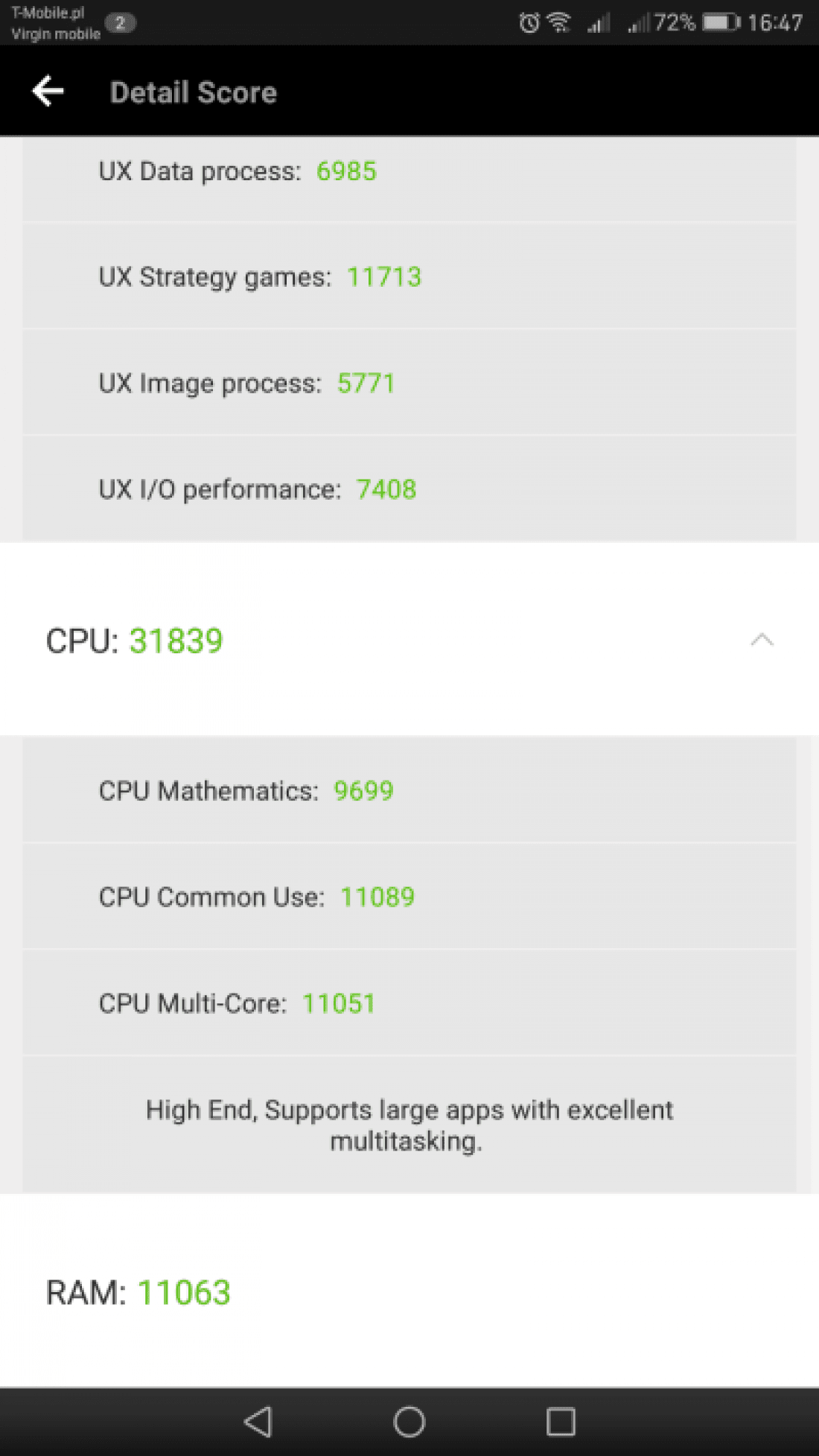
Task: Tap the system home button
Action: coord(409,1422)
